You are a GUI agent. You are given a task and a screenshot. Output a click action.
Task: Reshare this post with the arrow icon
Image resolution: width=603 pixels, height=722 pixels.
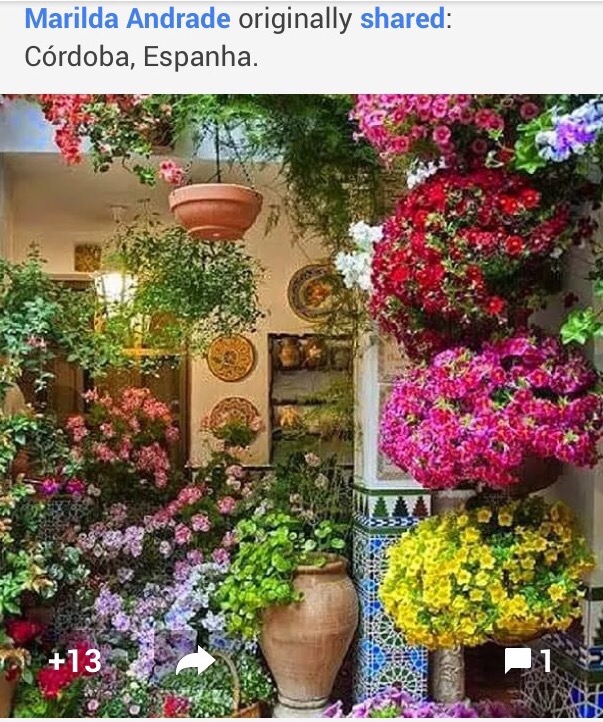pos(196,661)
